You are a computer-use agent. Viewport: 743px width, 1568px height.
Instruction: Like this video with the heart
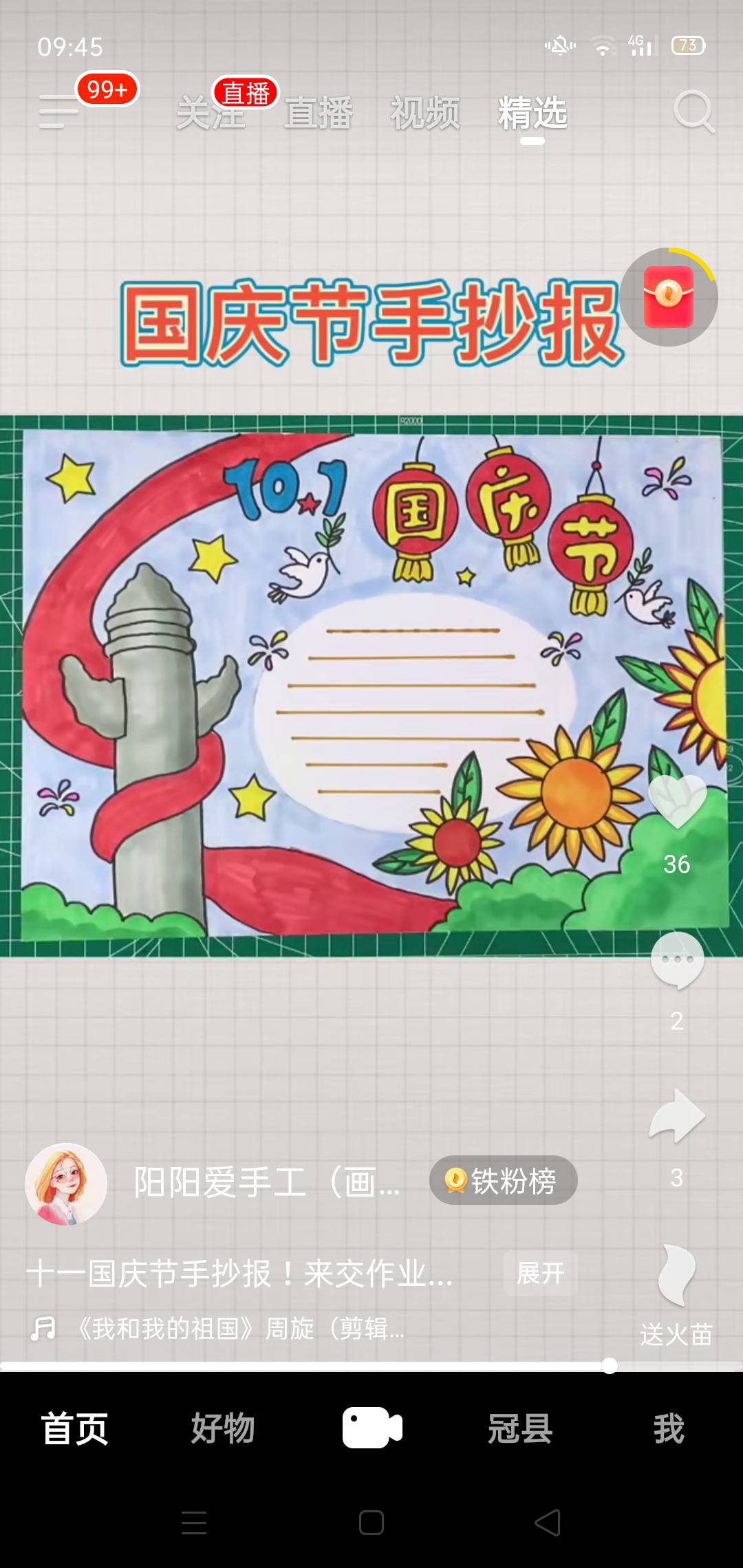coord(677,802)
